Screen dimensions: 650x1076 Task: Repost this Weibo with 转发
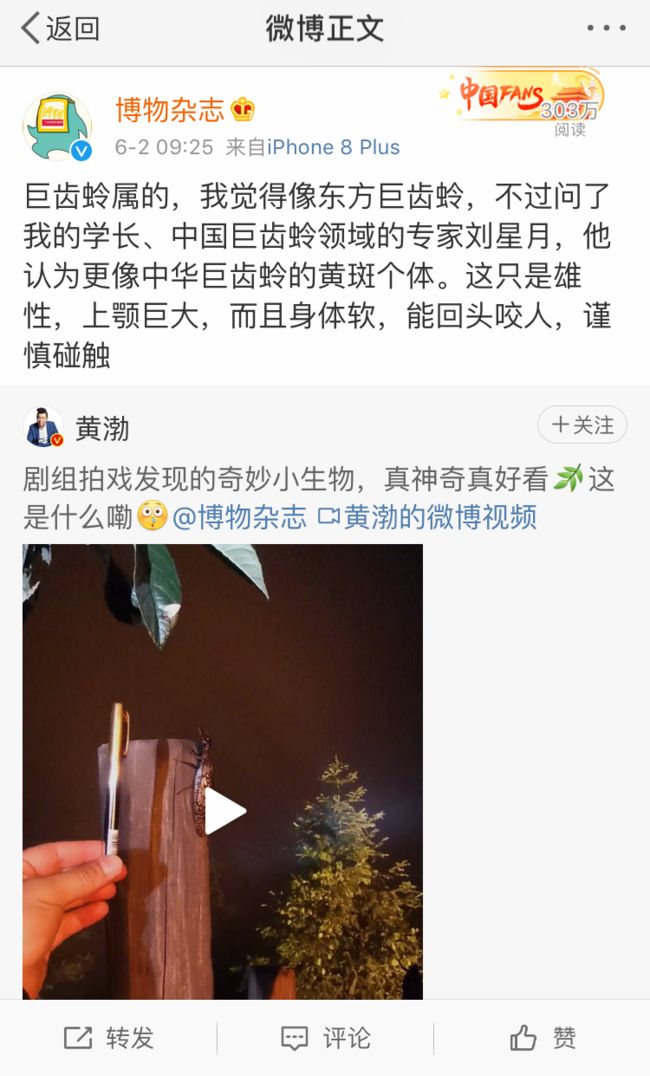tap(108, 1038)
